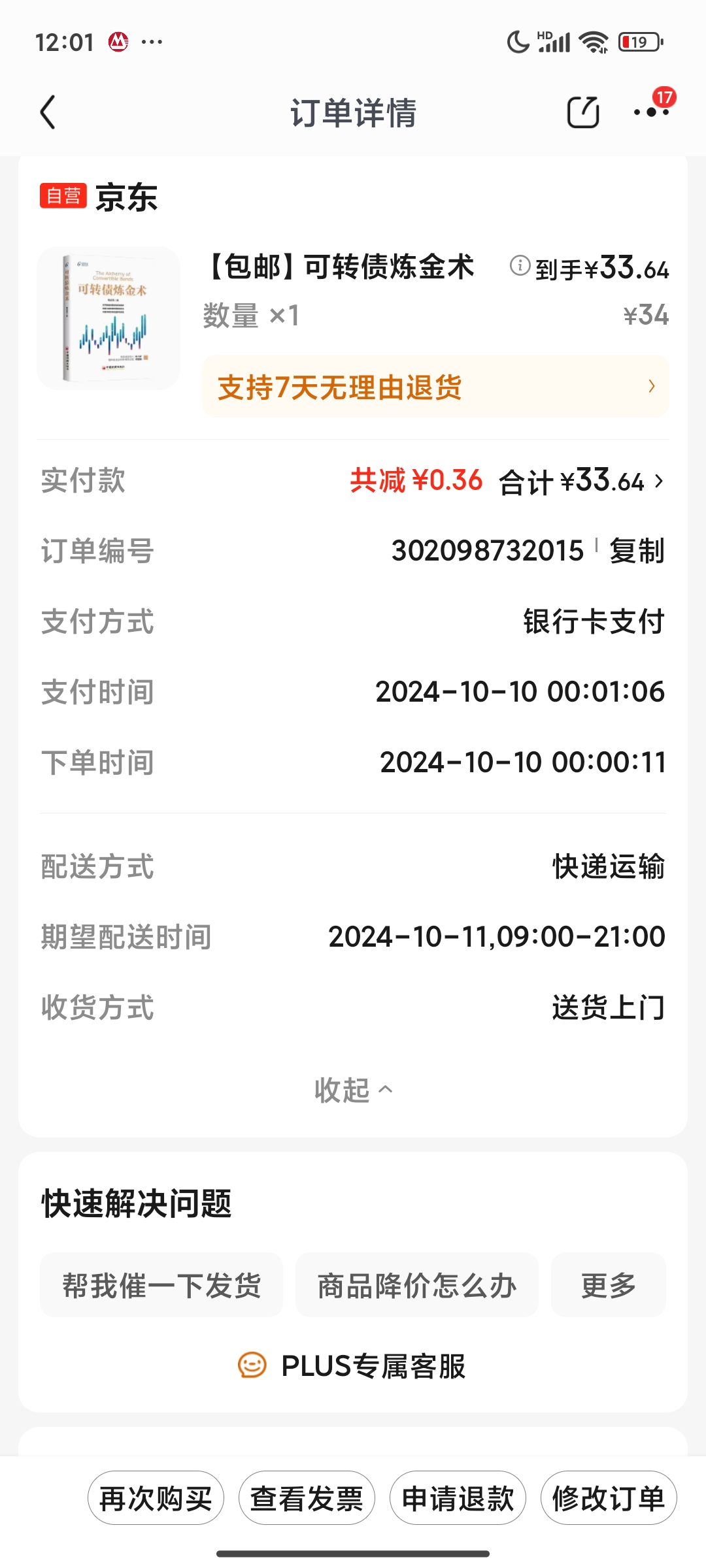Tap 再次购买 to reorder
The width and height of the screenshot is (706, 1568).
(156, 1497)
